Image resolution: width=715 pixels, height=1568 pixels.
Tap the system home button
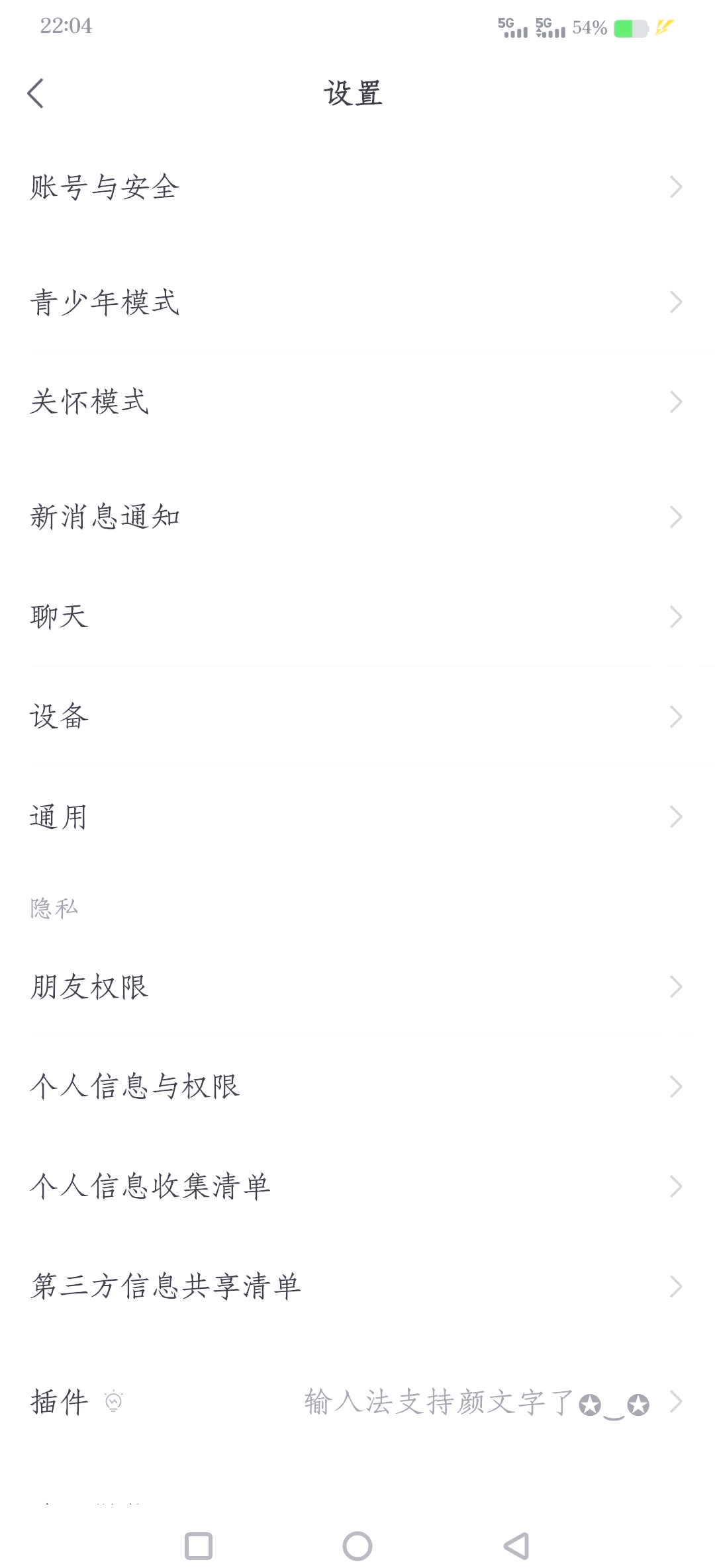point(358,1546)
